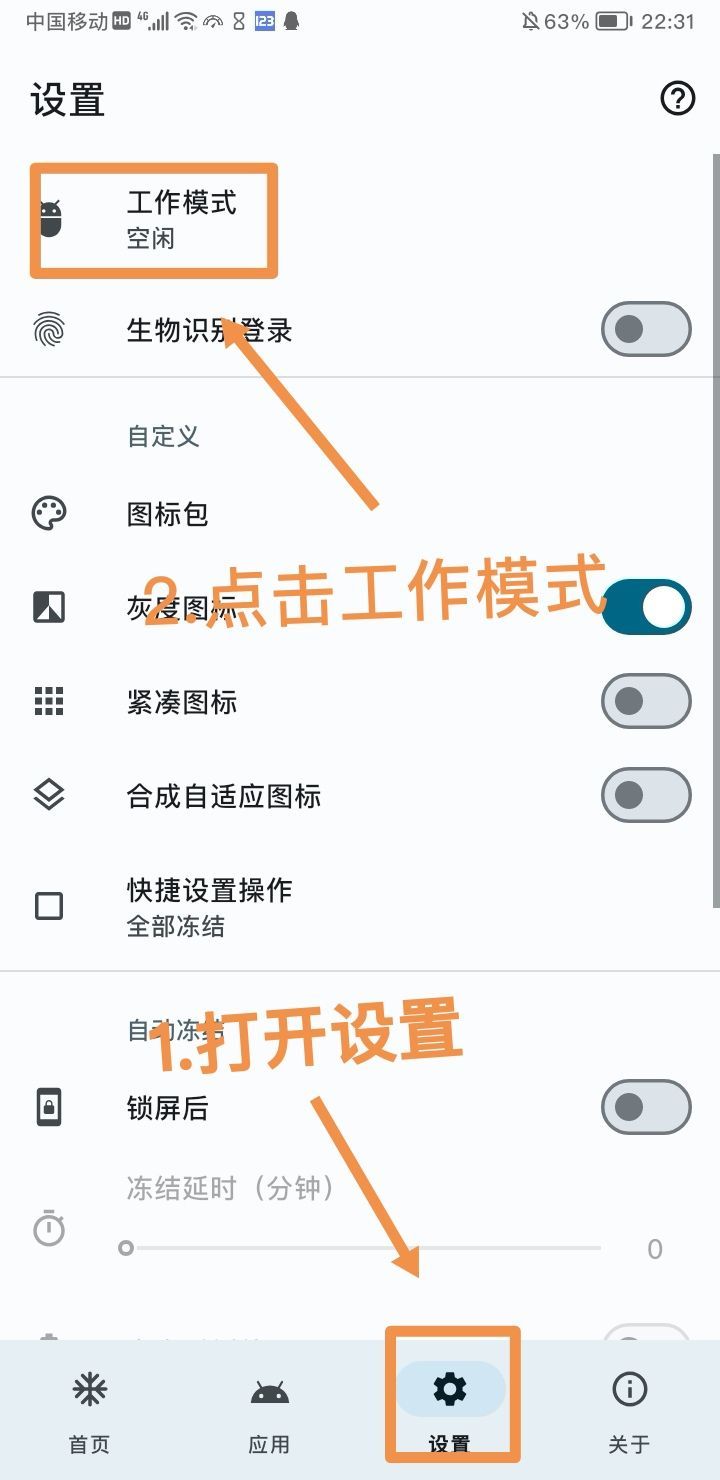Open the 工作模式 setting
The height and width of the screenshot is (1480, 720).
coord(182,220)
